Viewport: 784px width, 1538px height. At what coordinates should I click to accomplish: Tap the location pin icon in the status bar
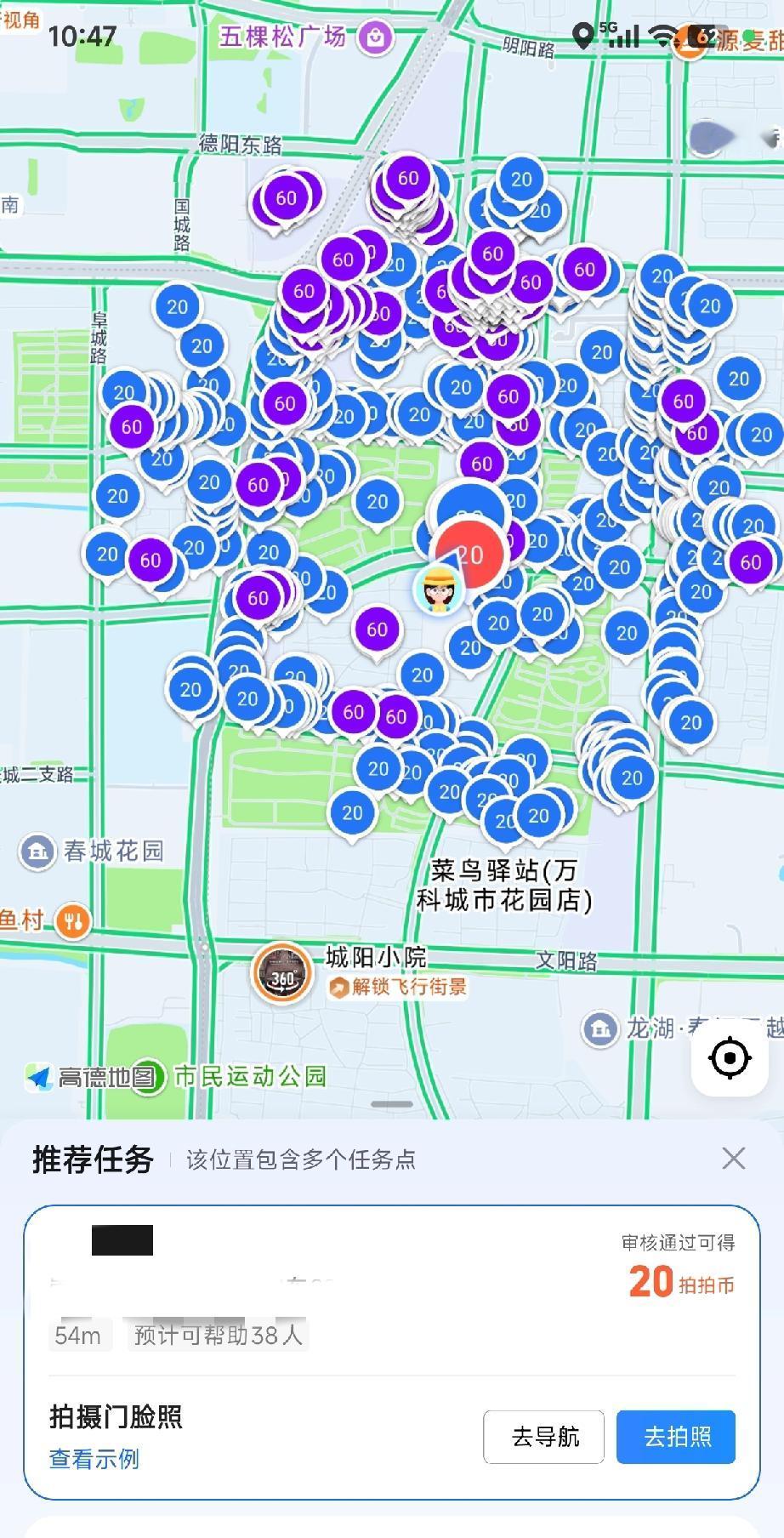582,37
